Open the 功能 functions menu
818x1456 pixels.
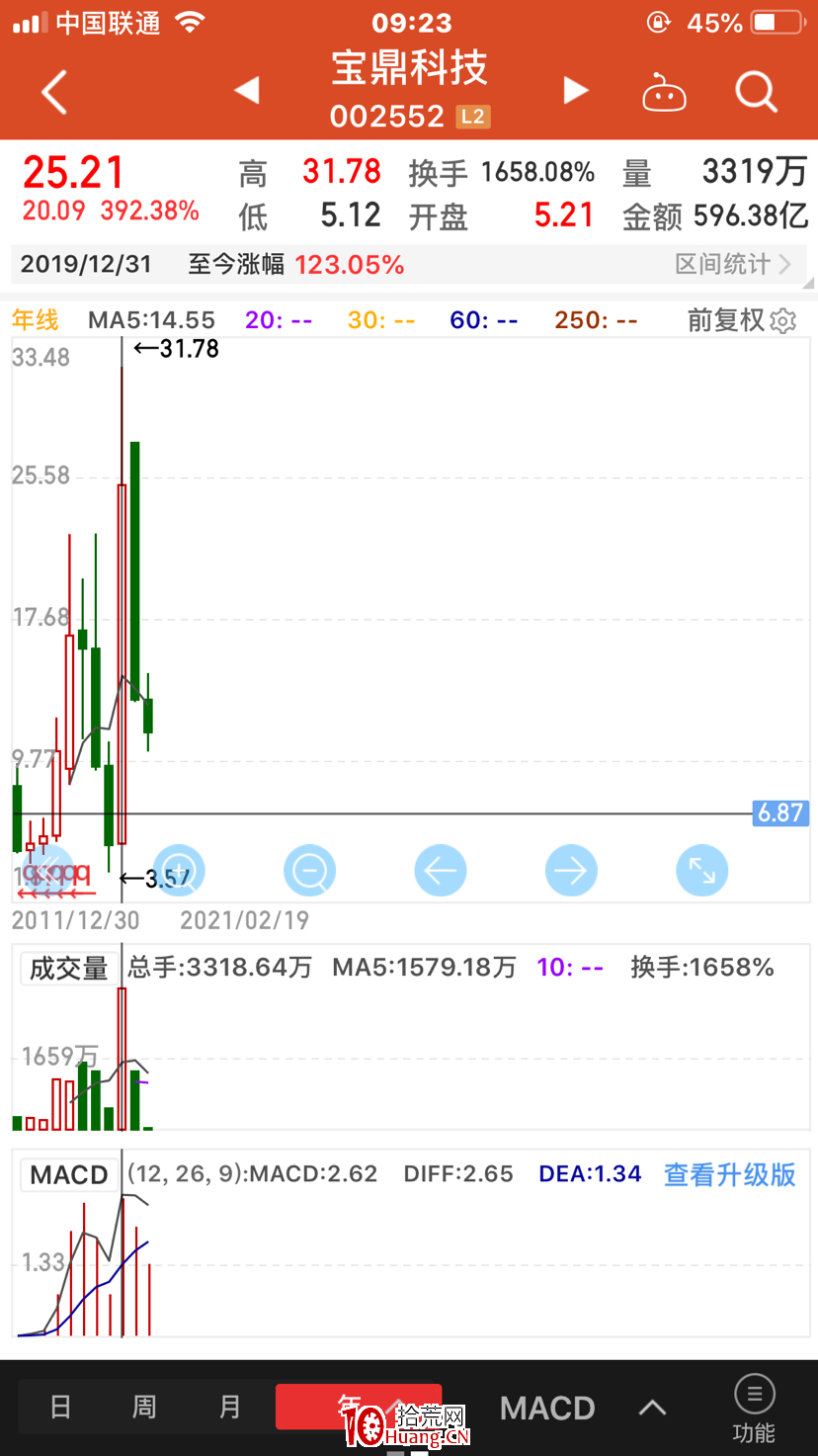point(754,1408)
